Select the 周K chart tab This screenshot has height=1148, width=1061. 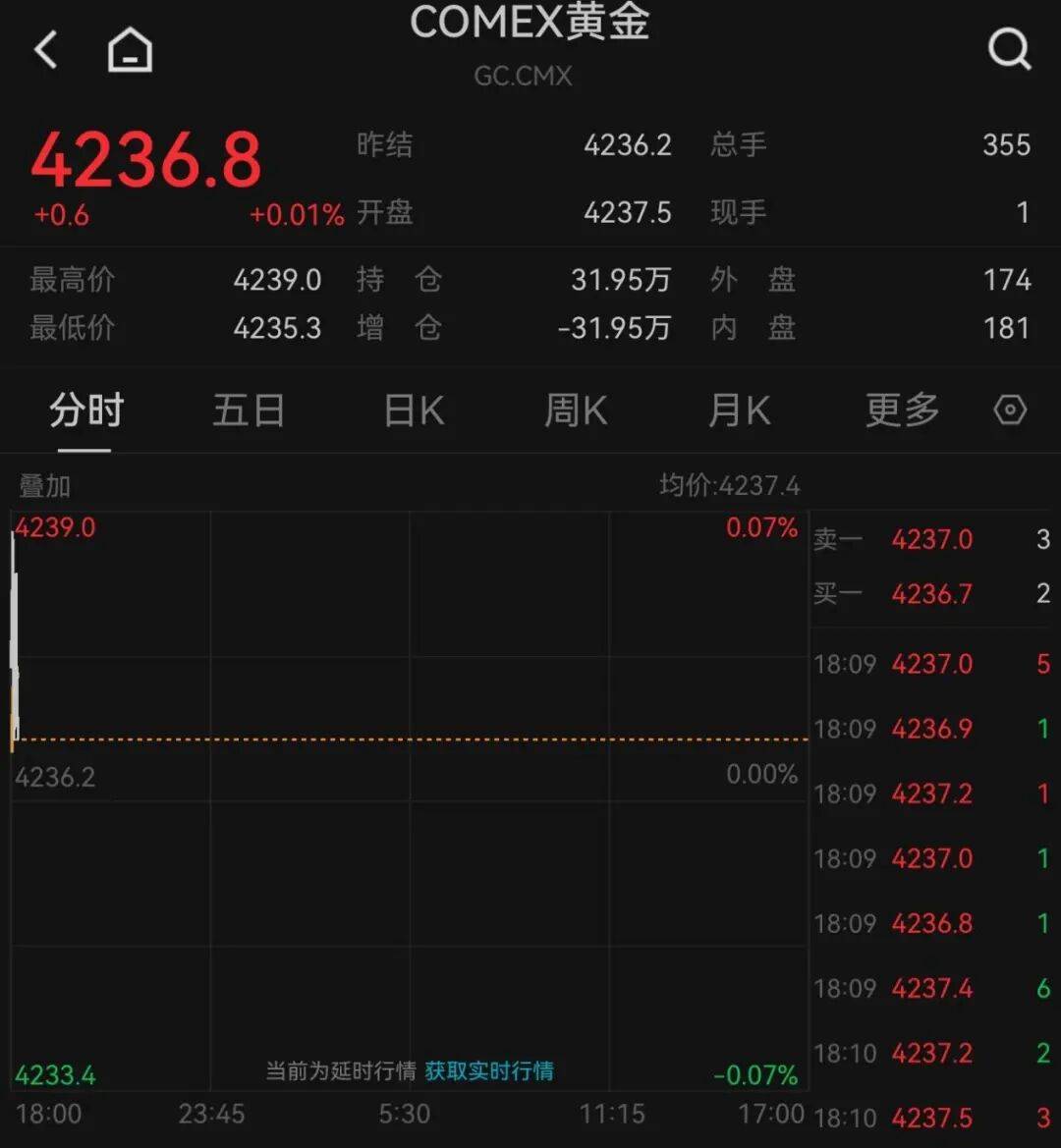(x=576, y=410)
